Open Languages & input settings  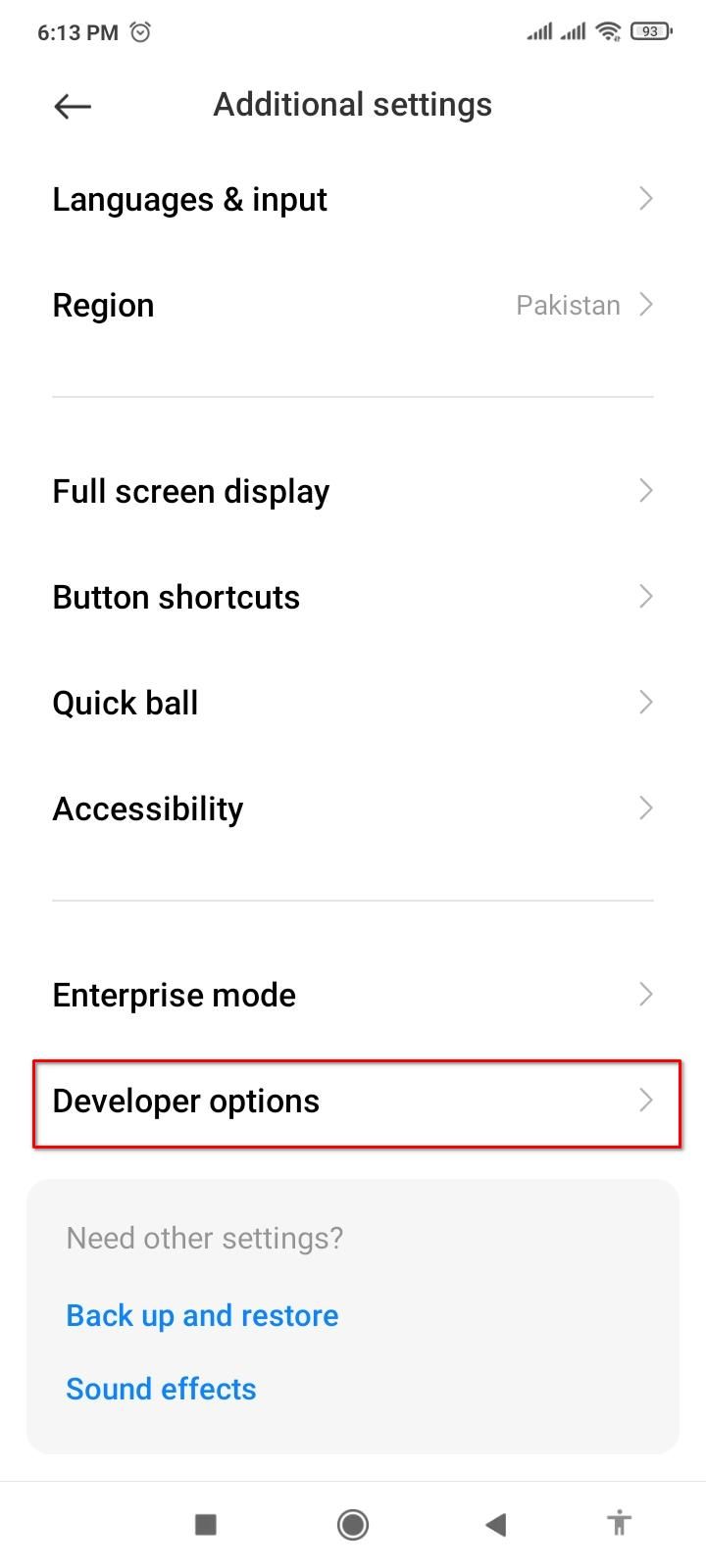click(353, 199)
